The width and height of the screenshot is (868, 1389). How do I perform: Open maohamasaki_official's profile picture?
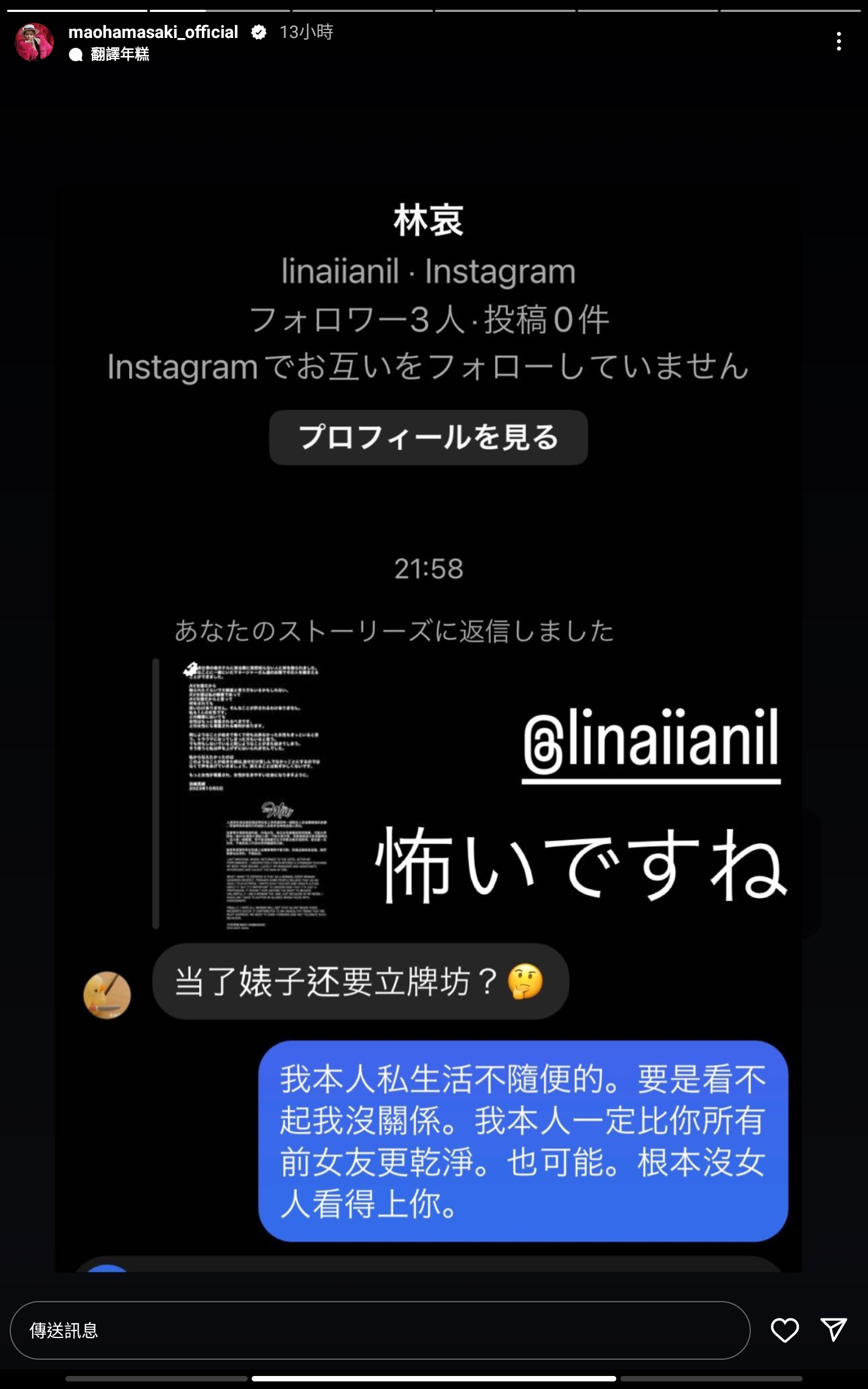click(x=34, y=42)
